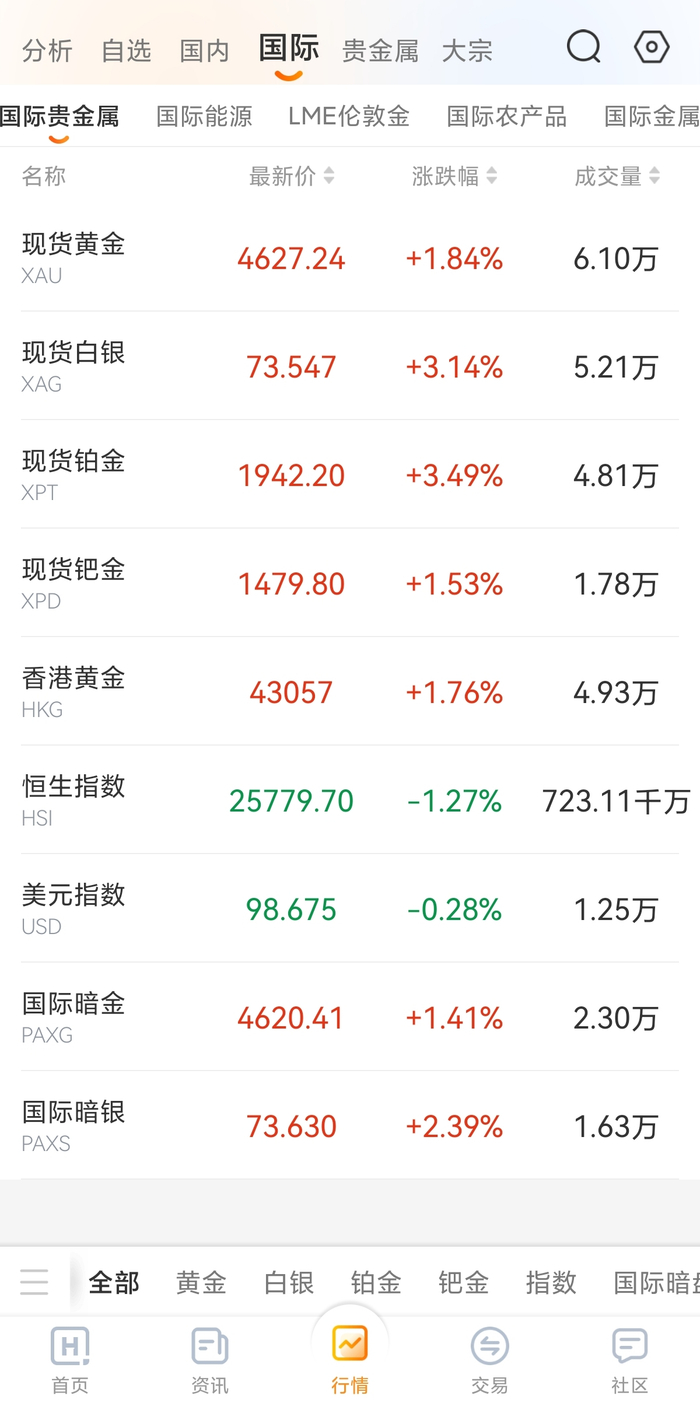Sort the list by 最新价

[291, 177]
